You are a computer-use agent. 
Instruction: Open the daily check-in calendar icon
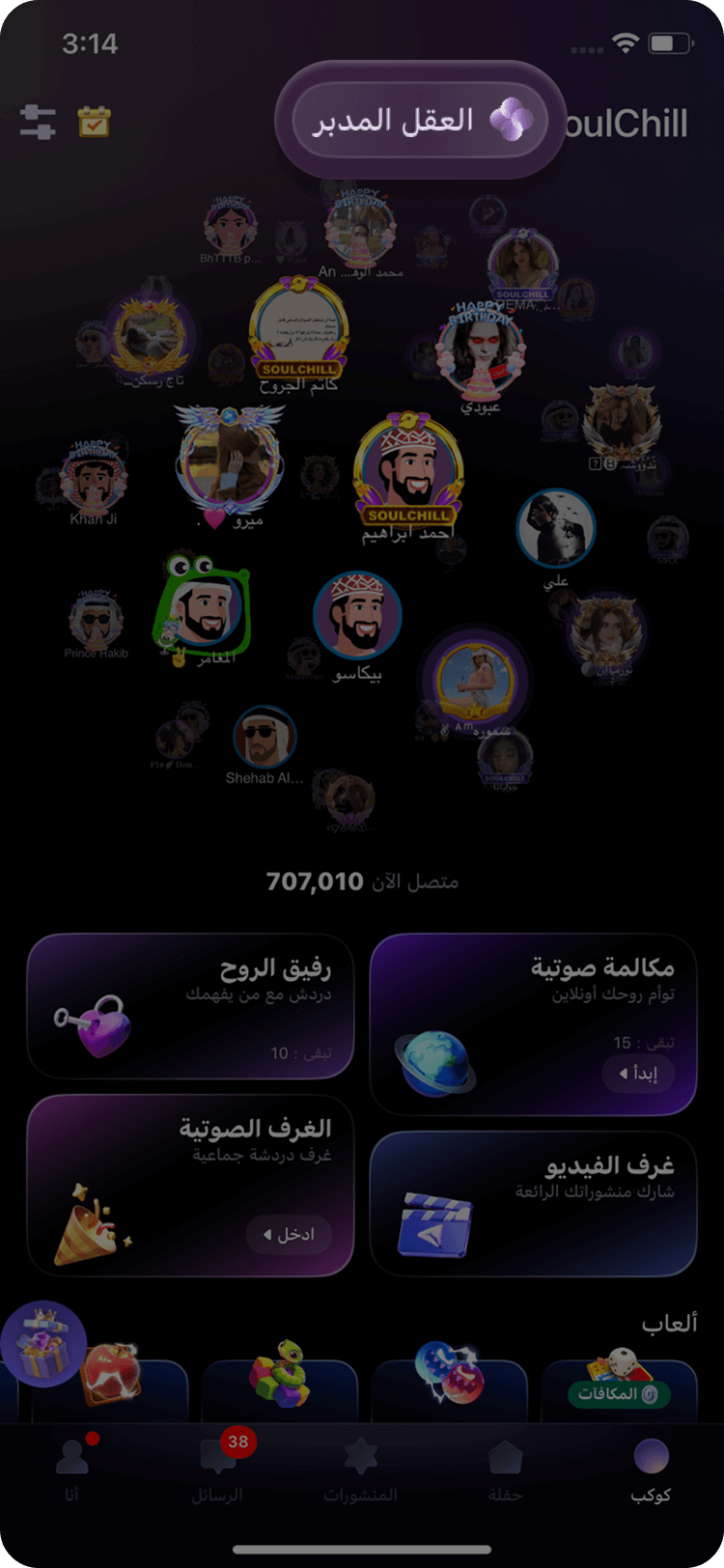point(94,122)
